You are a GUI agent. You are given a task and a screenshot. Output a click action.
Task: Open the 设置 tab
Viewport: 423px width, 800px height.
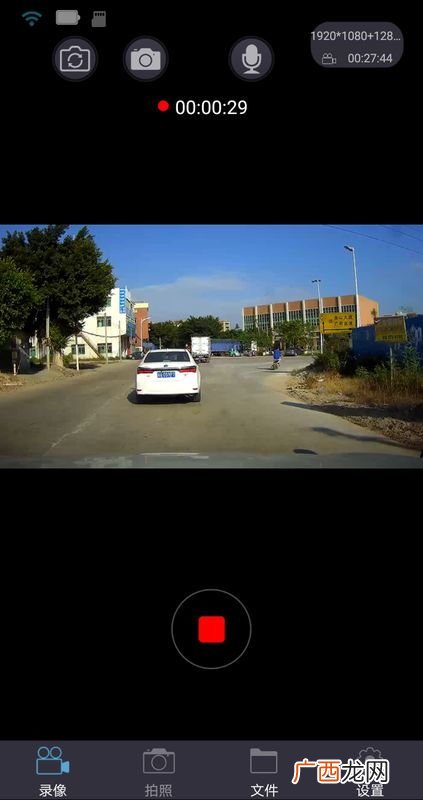370,772
